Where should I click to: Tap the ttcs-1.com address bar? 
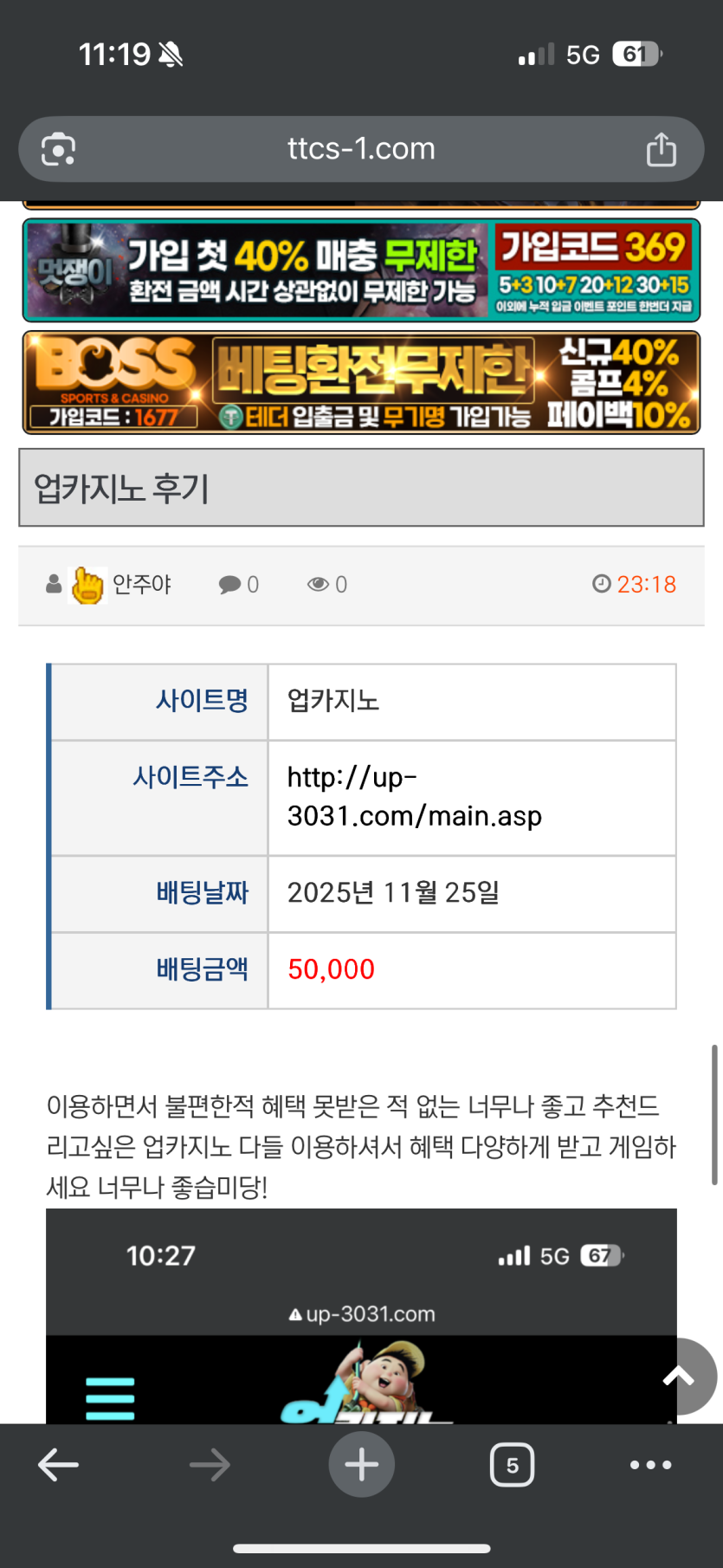click(361, 149)
